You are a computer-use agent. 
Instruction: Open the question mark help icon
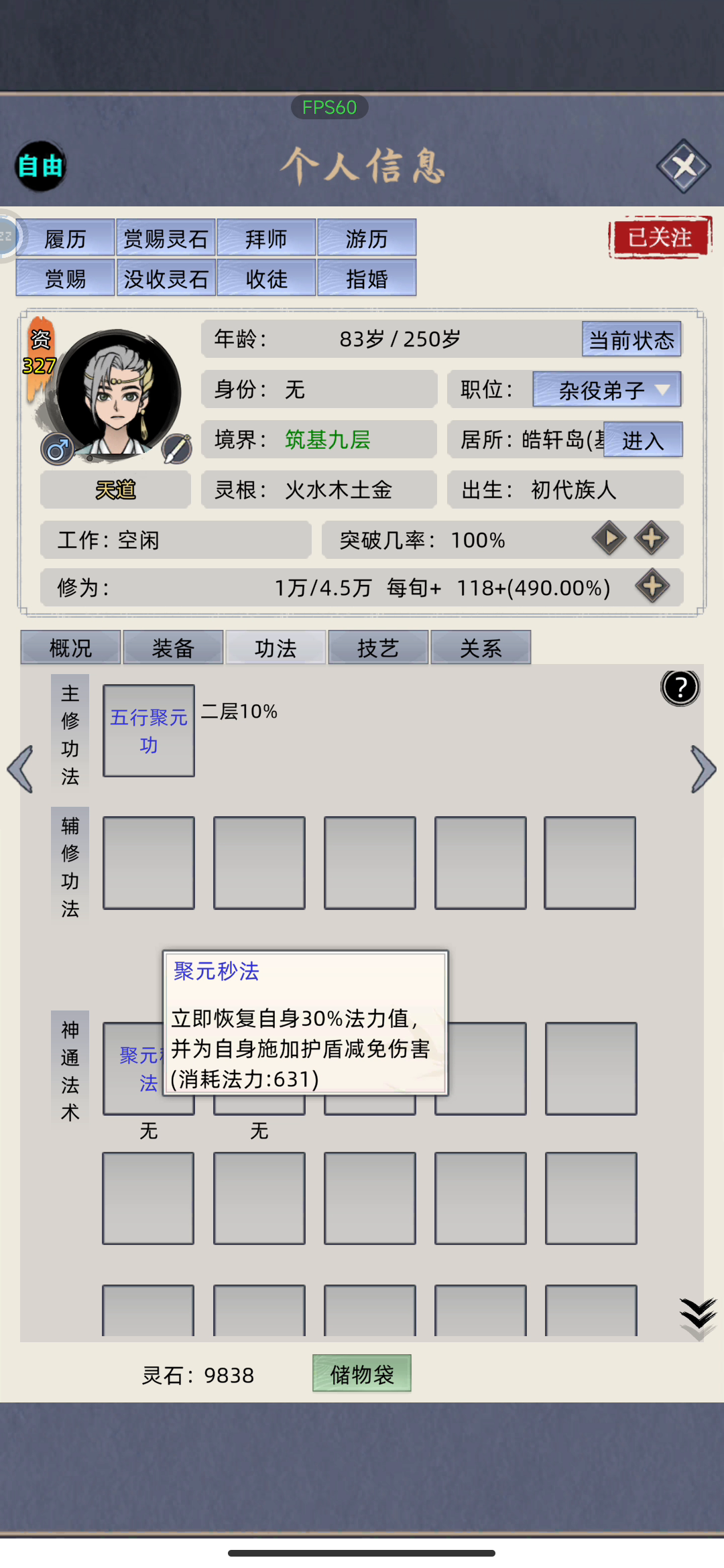[x=680, y=688]
